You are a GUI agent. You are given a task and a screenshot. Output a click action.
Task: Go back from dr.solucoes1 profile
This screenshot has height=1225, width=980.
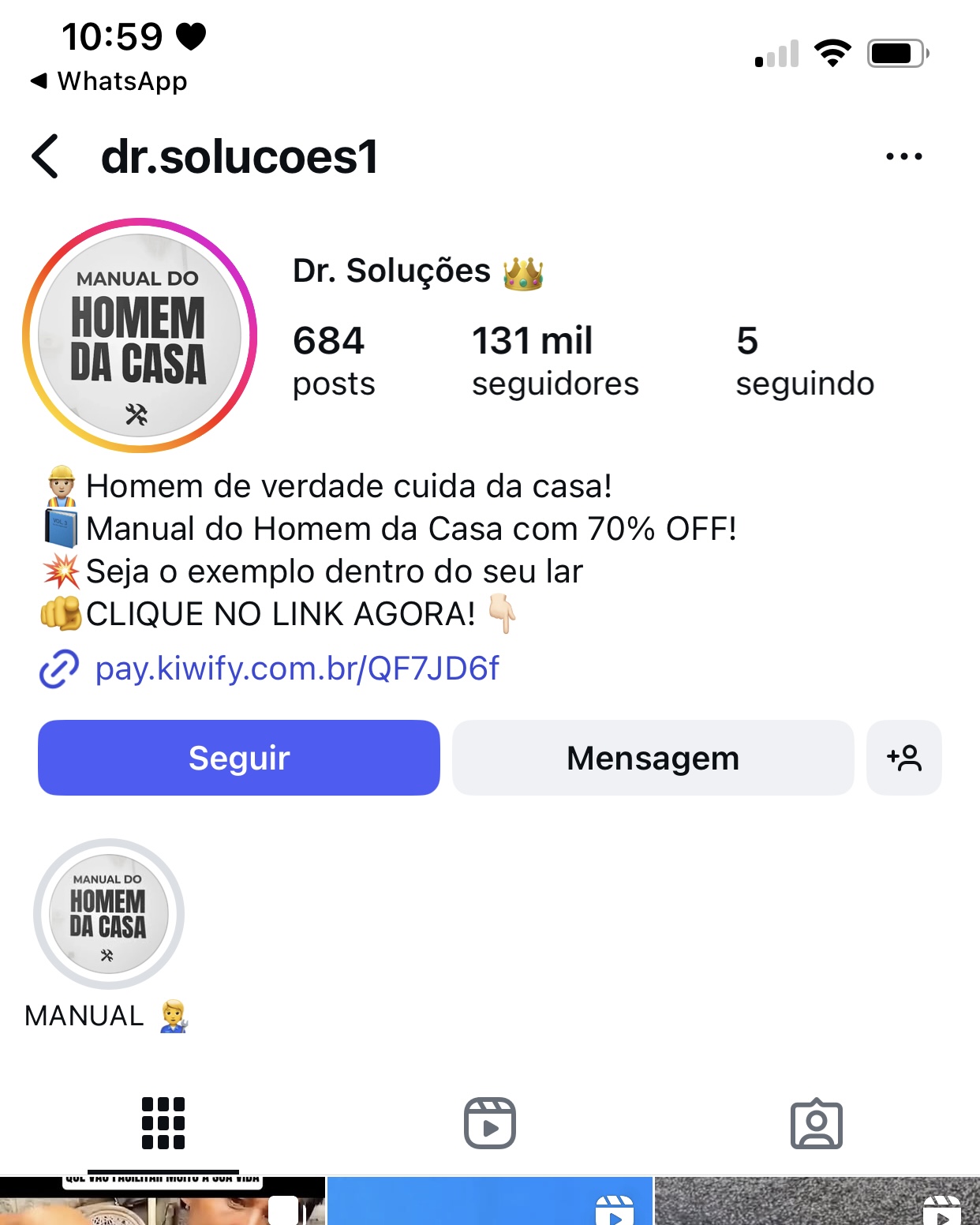click(45, 156)
